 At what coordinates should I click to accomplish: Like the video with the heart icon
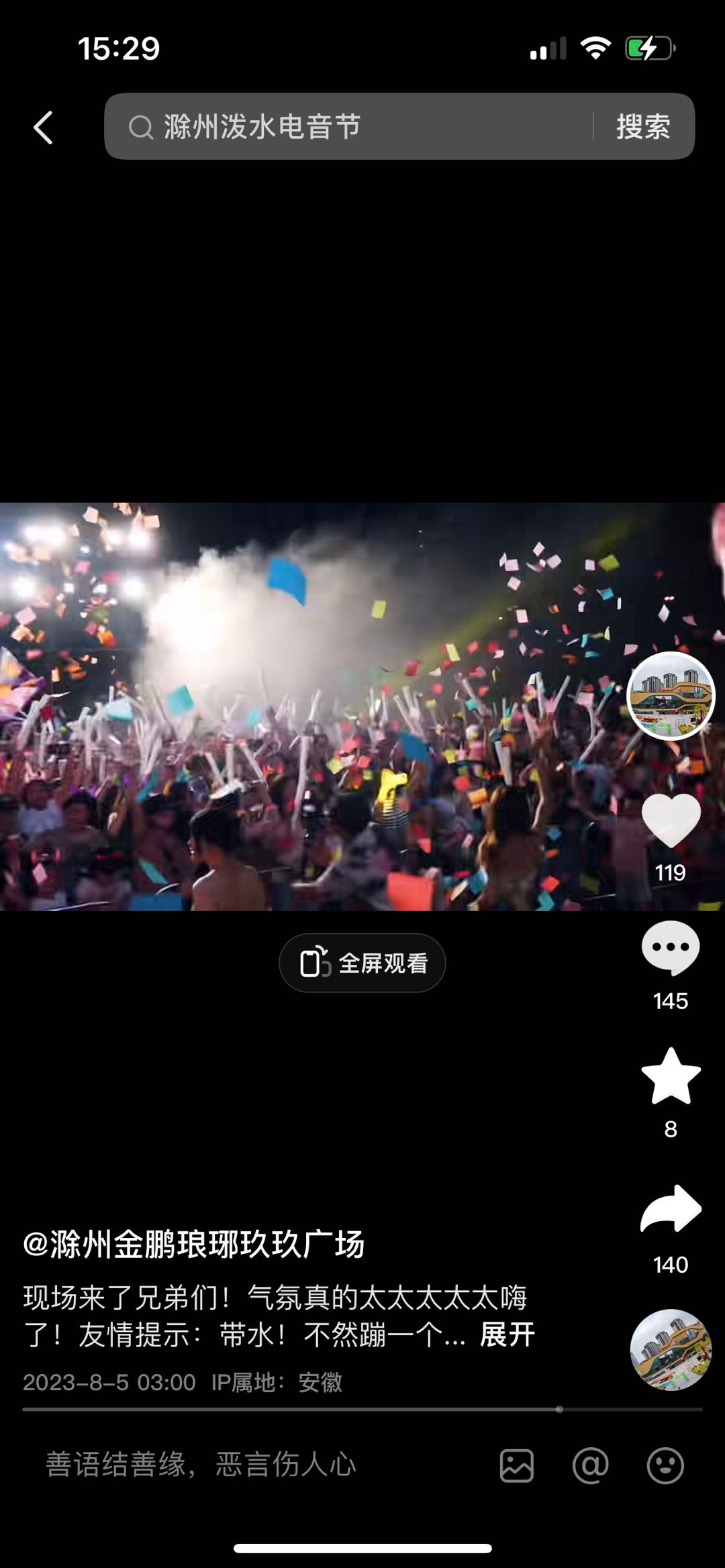click(671, 821)
